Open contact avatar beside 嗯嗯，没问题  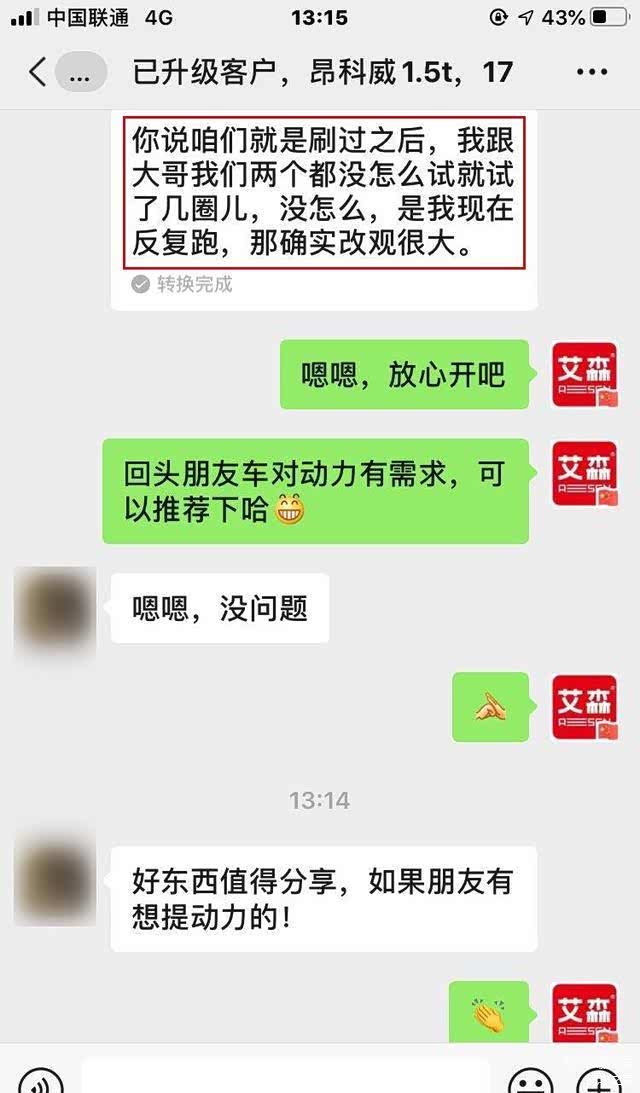coord(55,608)
